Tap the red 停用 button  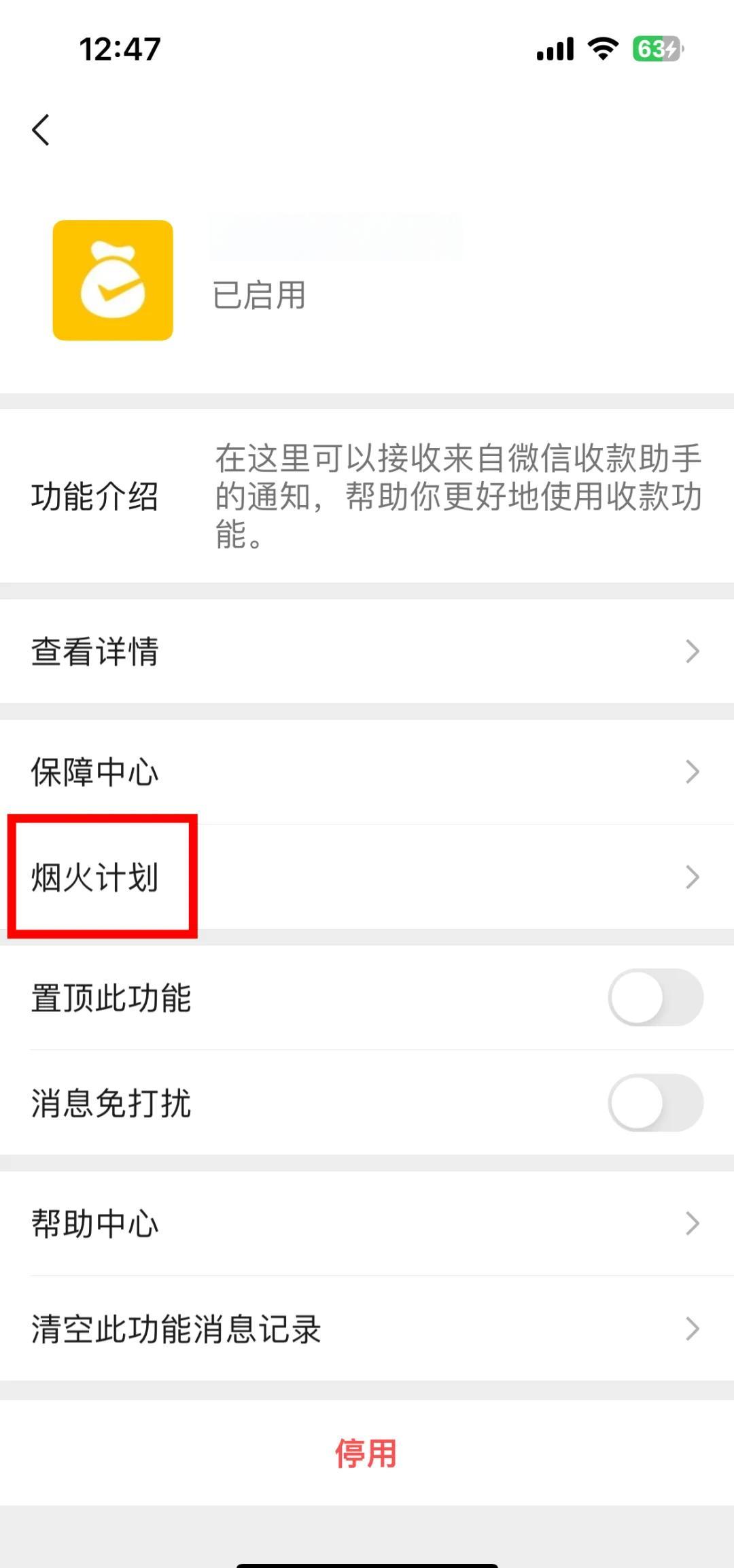coord(366,1453)
